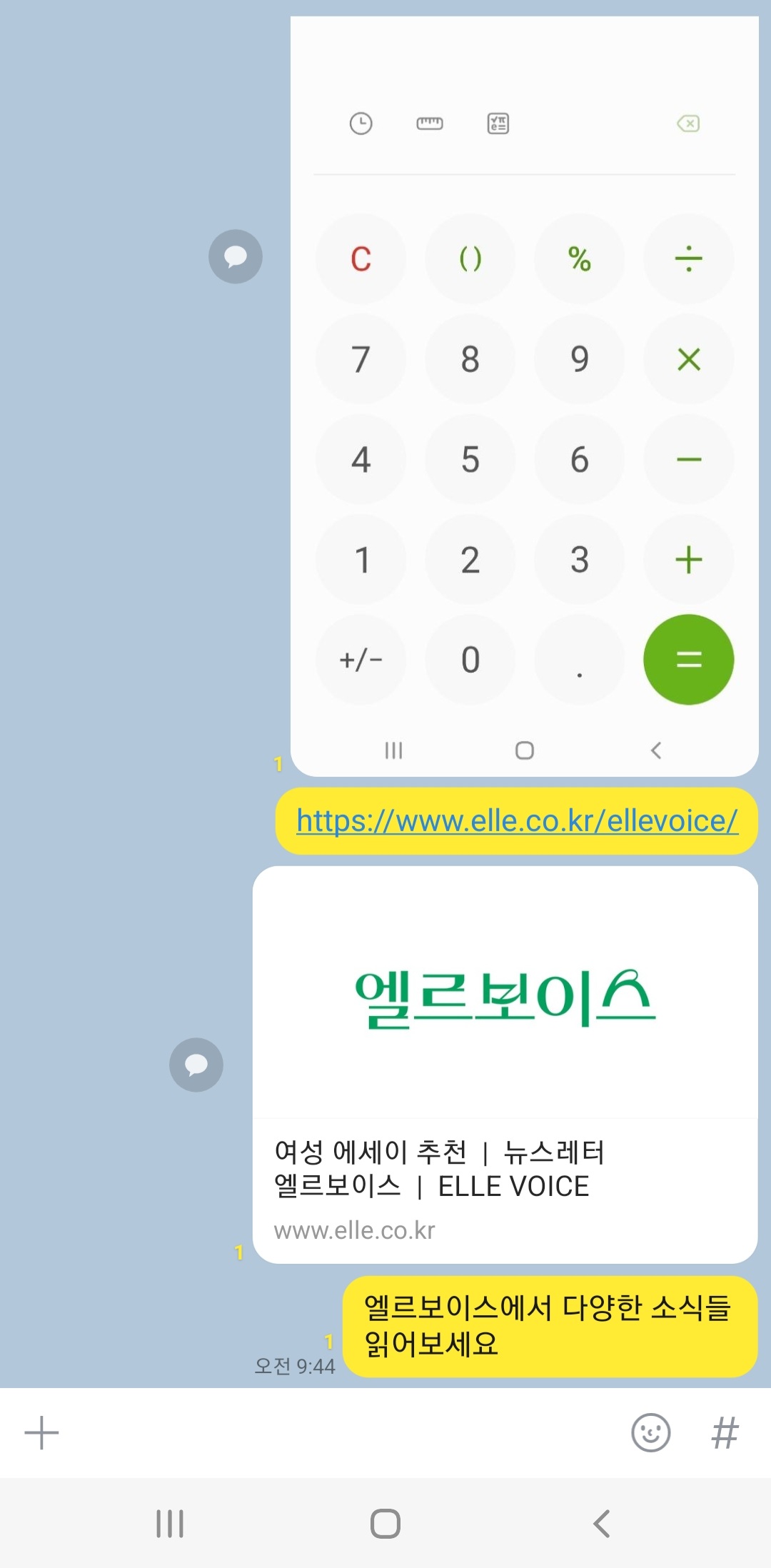The width and height of the screenshot is (771, 1568).
Task: Open the plus attachment menu
Action: point(41,1433)
